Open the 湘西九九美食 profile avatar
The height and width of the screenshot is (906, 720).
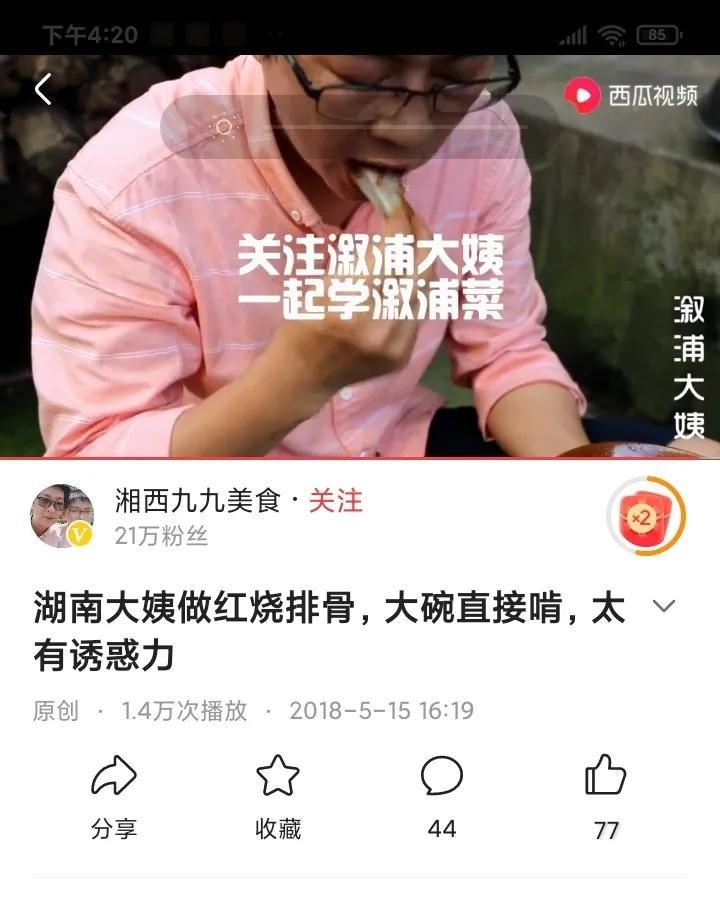point(63,516)
